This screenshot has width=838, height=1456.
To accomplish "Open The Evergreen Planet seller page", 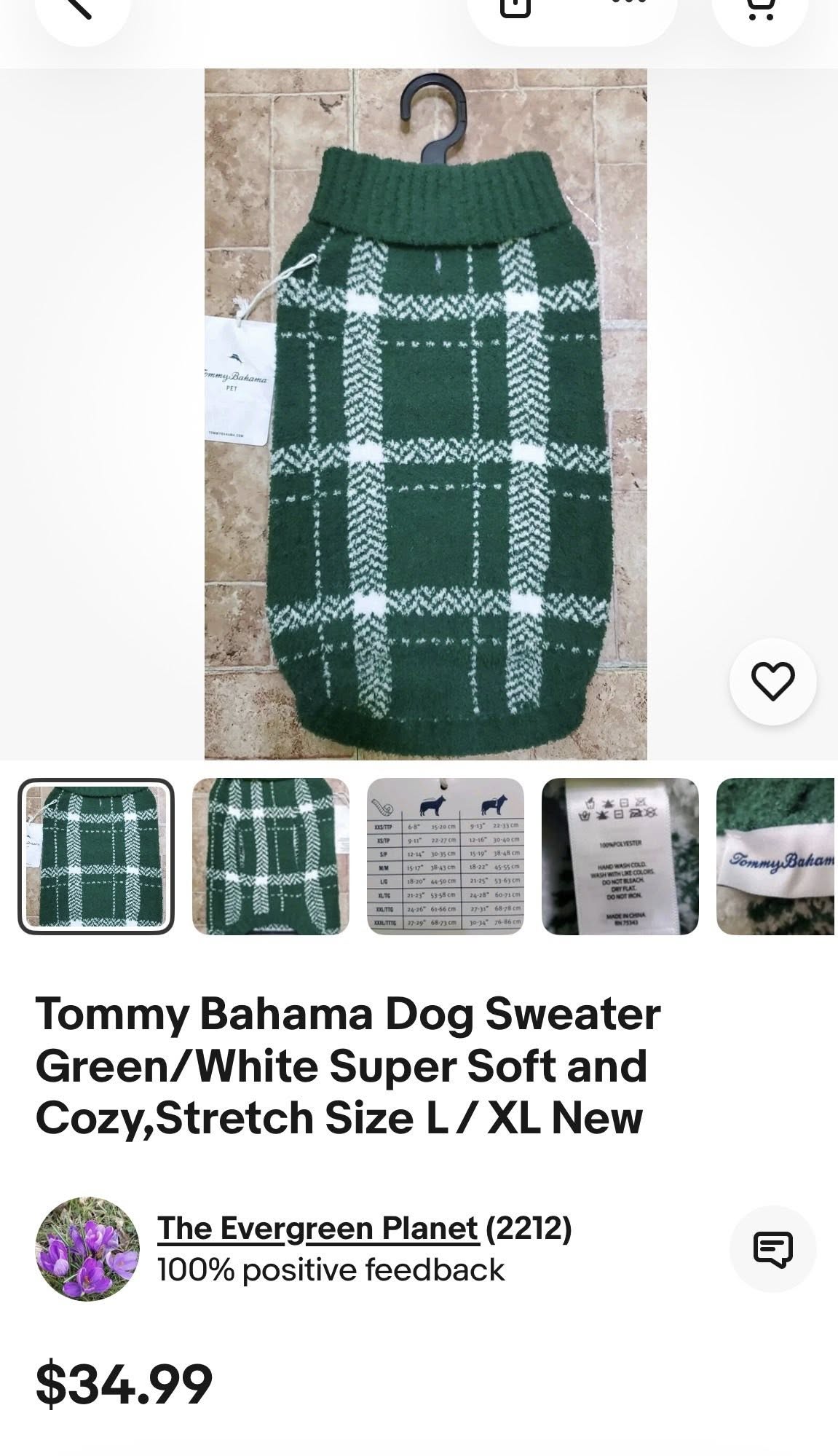I will tap(317, 1228).
